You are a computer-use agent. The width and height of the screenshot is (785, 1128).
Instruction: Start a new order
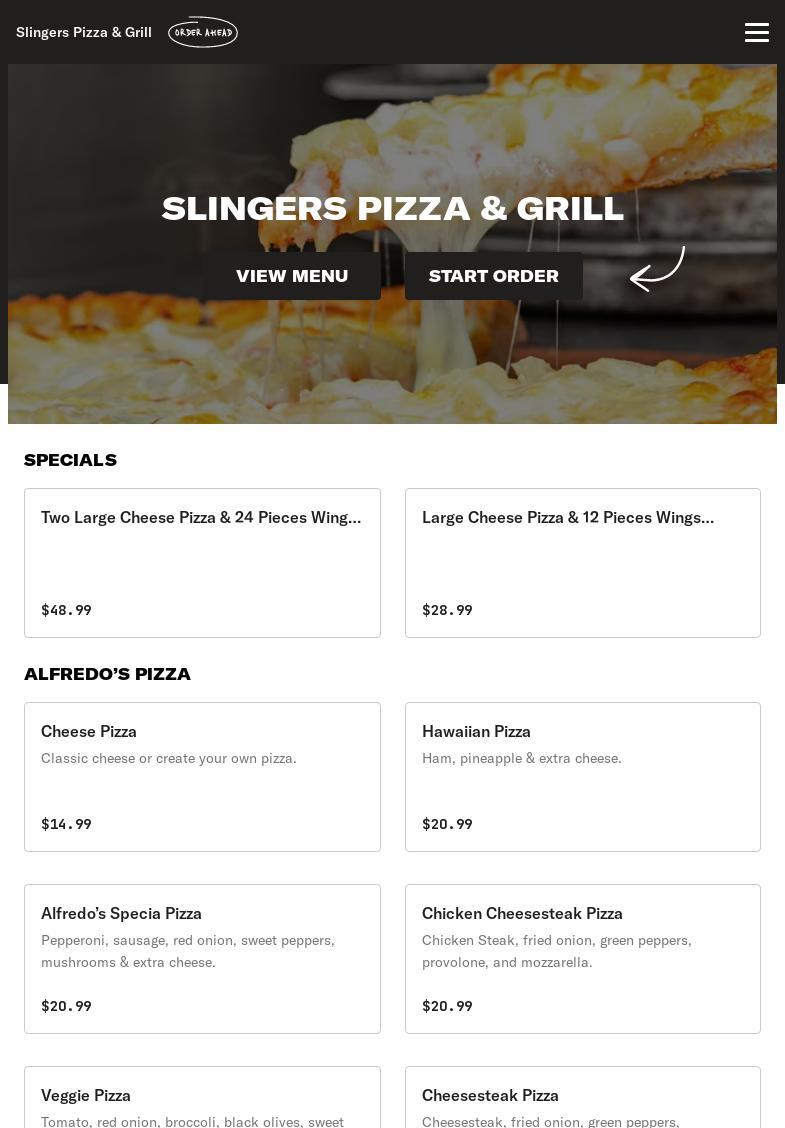pyautogui.click(x=494, y=276)
